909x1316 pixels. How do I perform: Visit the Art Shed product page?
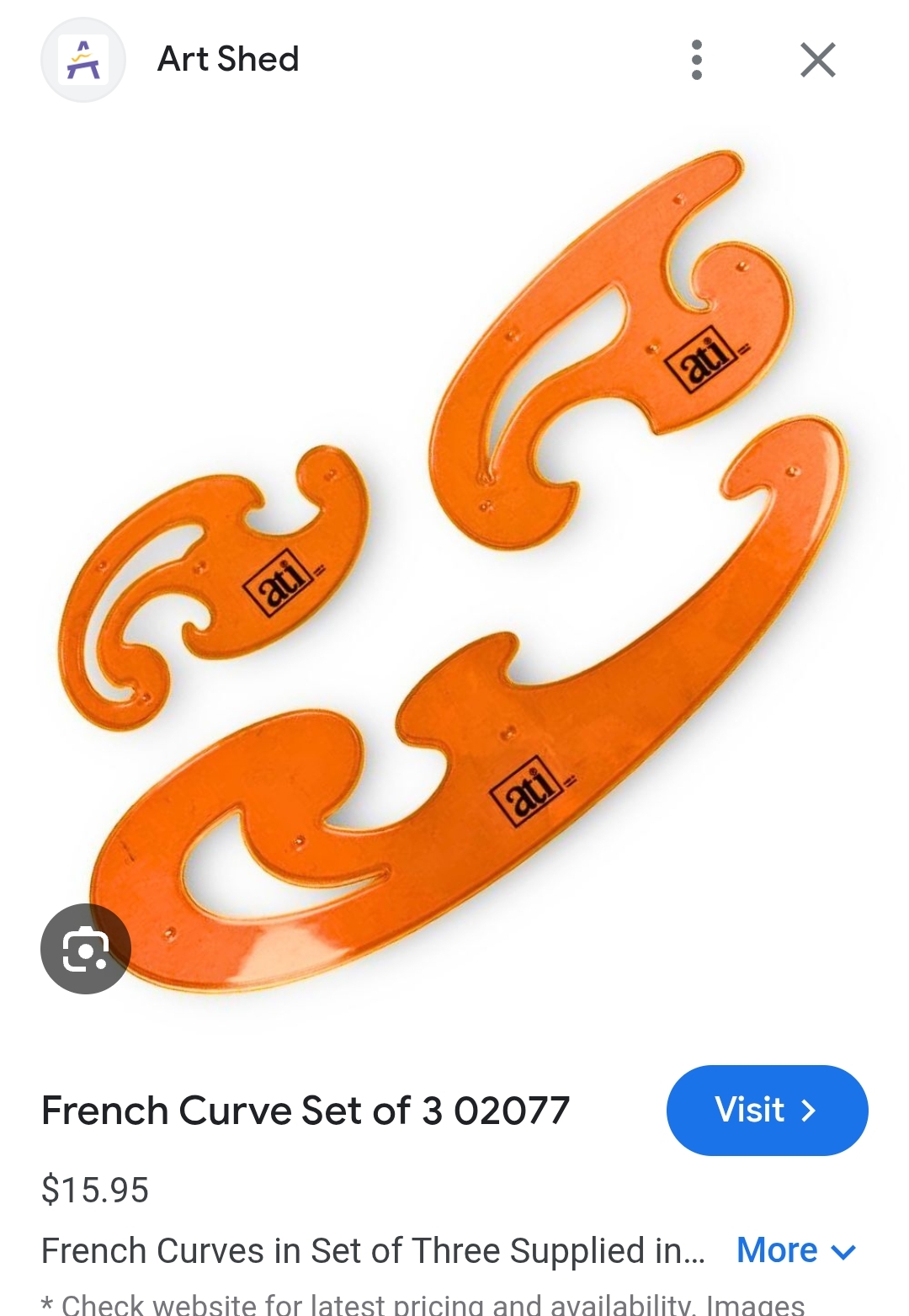pyautogui.click(x=767, y=1110)
